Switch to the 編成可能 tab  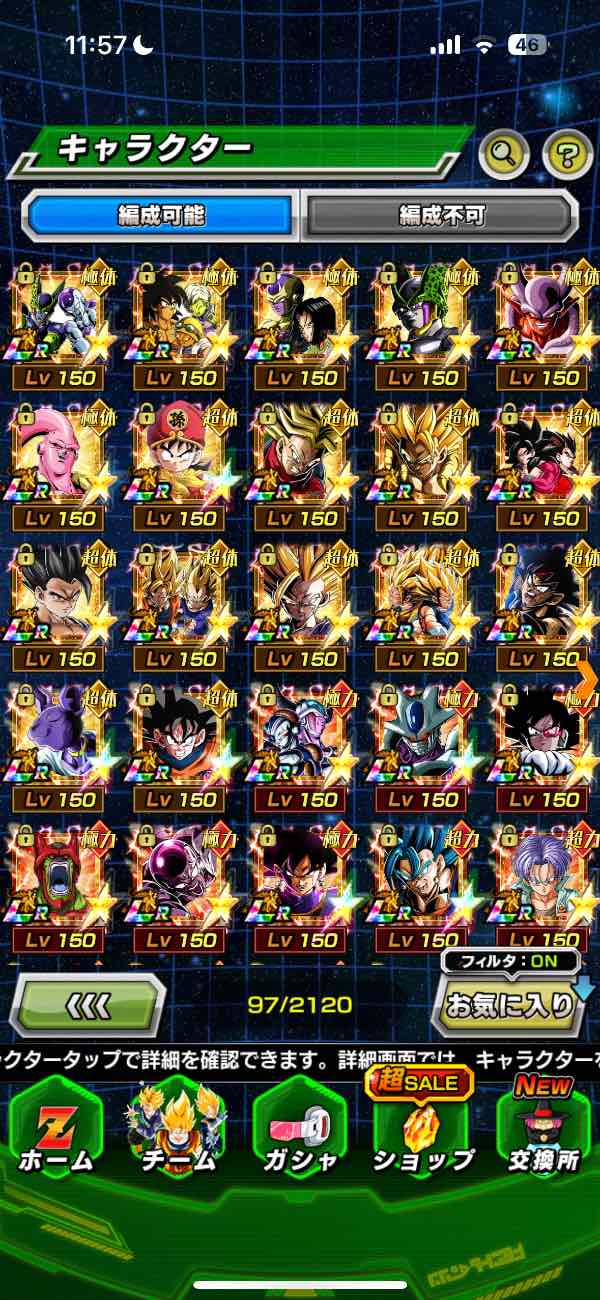pos(160,214)
